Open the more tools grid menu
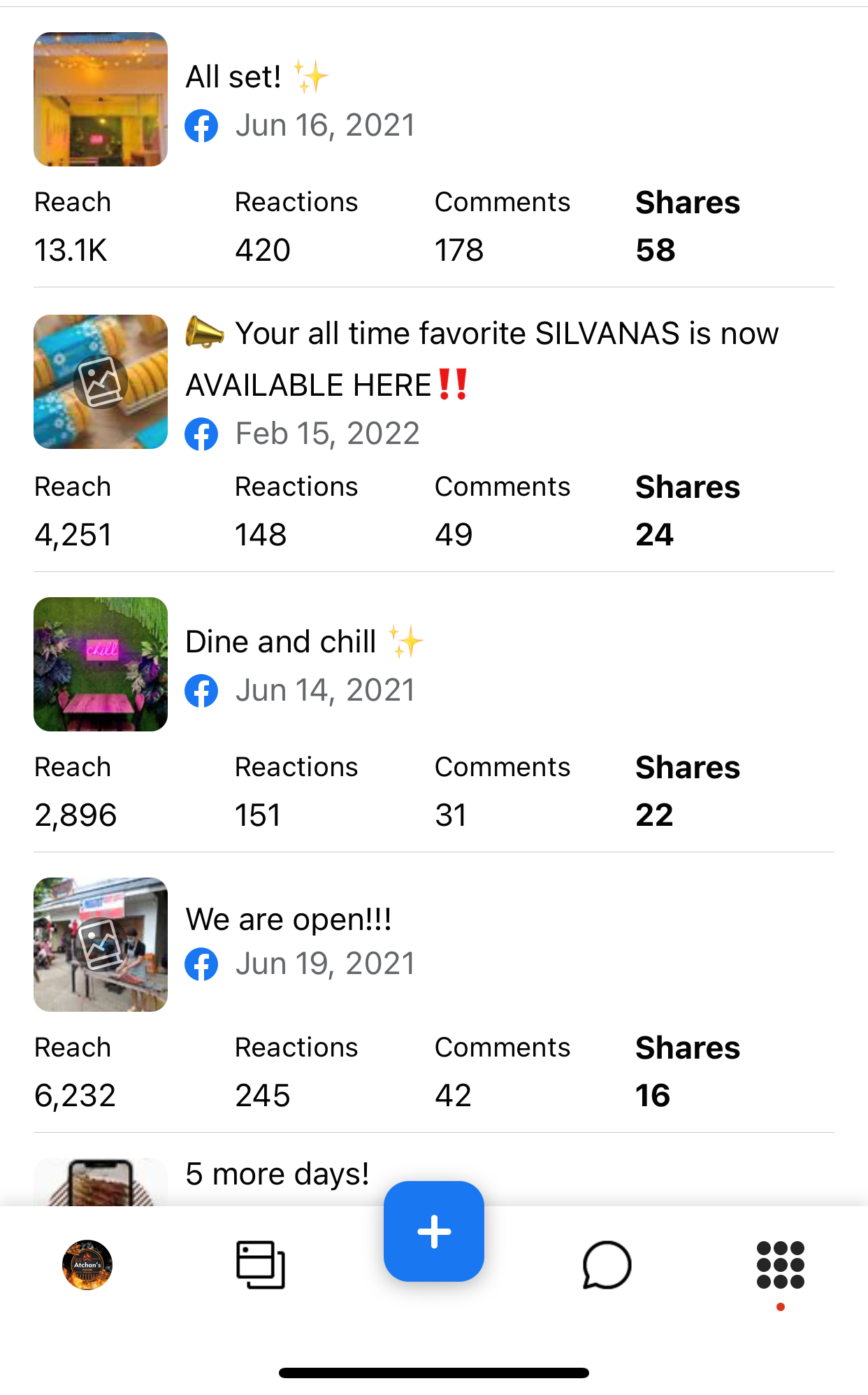This screenshot has width=868, height=1395. pyautogui.click(x=780, y=1264)
